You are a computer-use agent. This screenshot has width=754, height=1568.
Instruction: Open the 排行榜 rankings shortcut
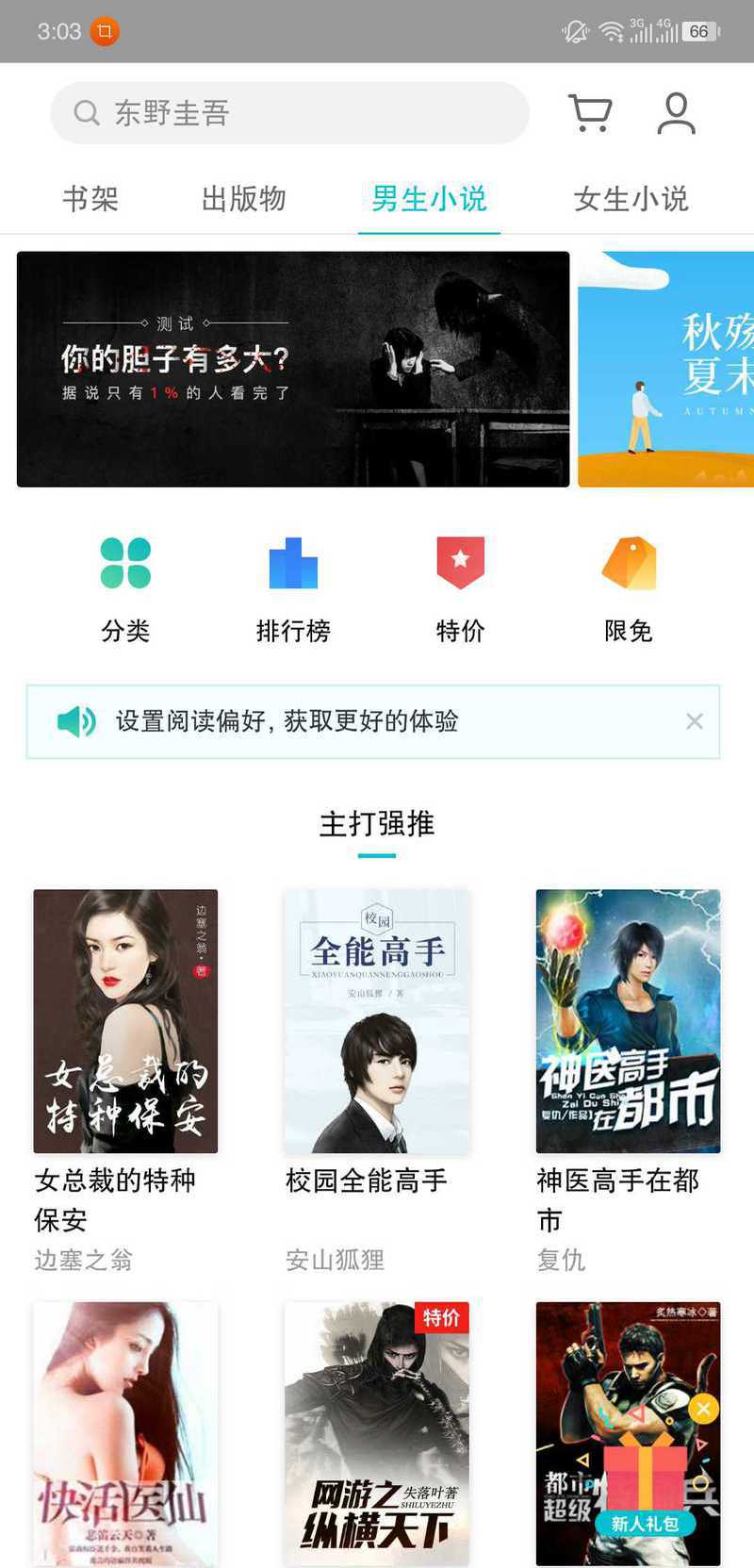click(293, 589)
